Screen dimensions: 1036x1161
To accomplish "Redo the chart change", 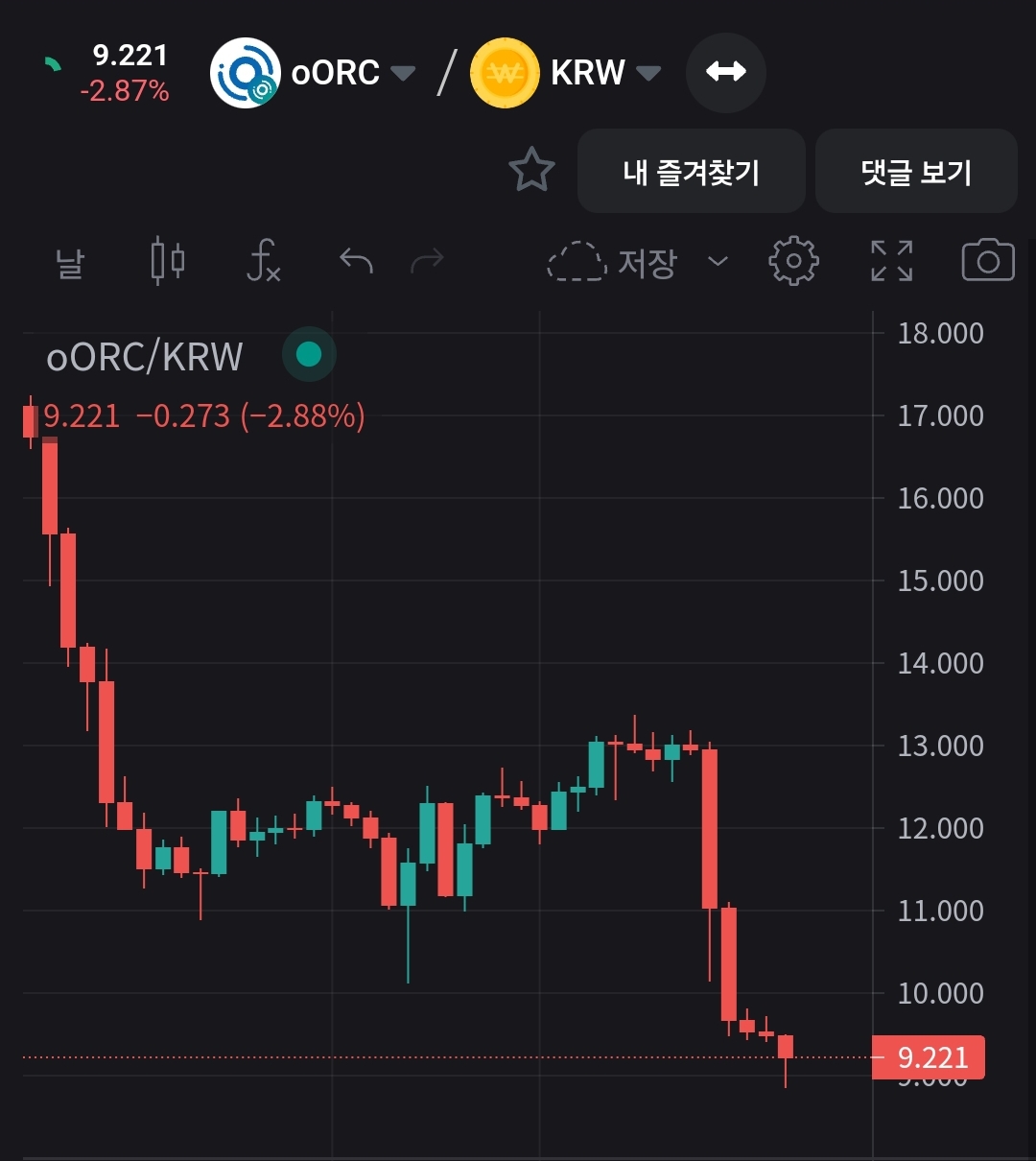I will point(428,260).
